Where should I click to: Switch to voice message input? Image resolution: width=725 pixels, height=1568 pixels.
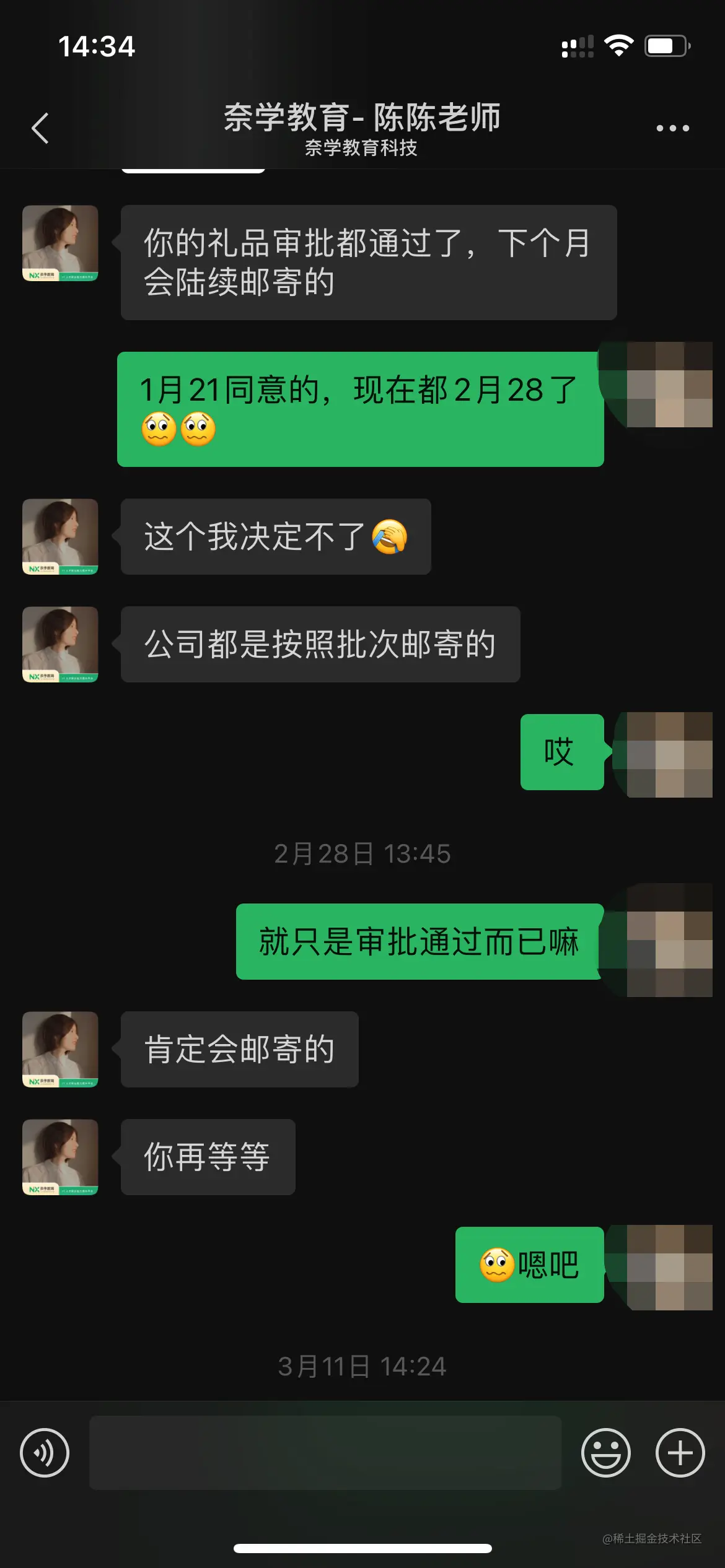point(45,1453)
